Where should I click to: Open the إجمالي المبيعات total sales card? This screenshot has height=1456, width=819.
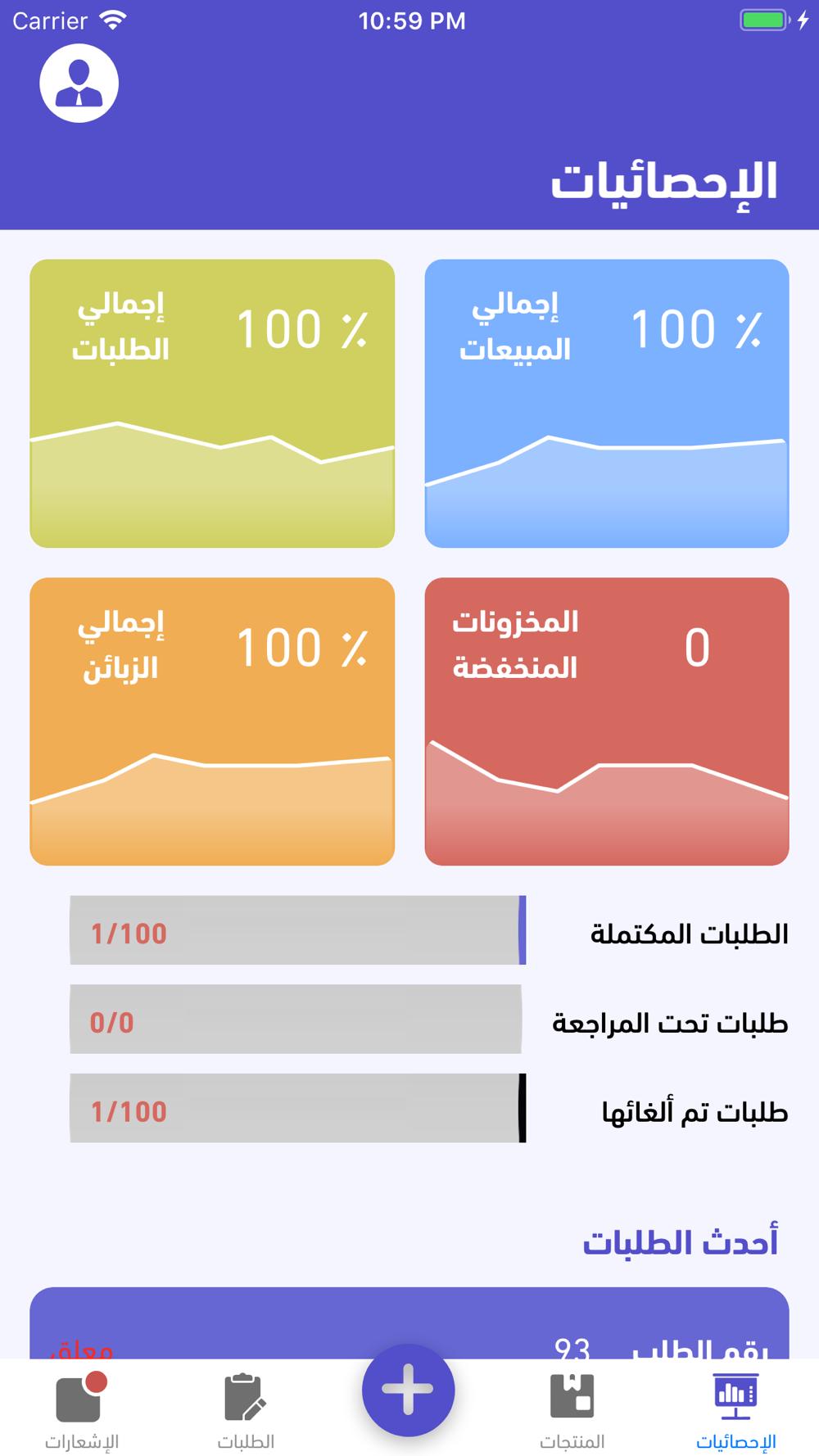point(607,404)
